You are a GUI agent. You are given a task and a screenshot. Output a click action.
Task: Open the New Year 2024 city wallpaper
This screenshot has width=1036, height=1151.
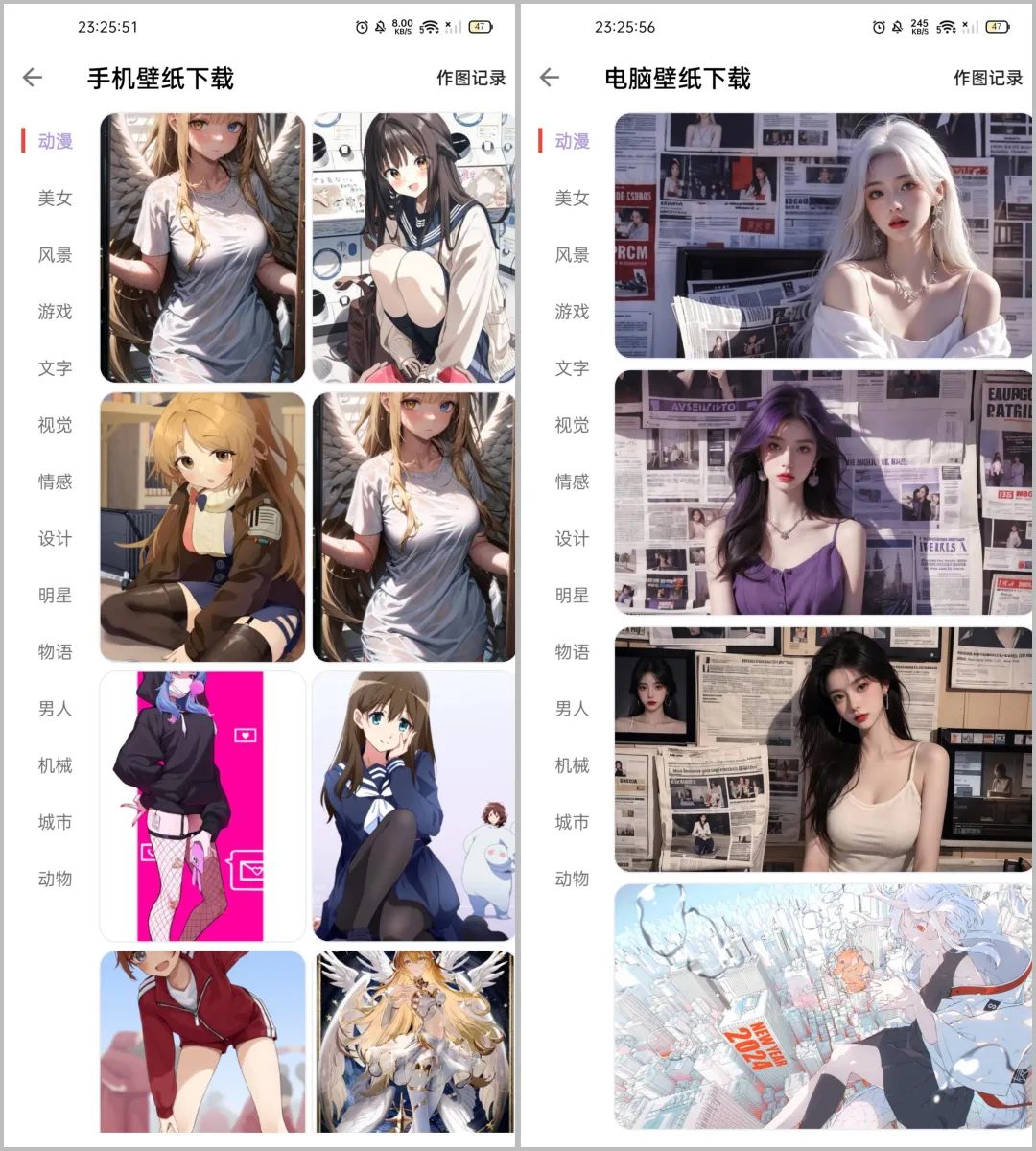[823, 1007]
